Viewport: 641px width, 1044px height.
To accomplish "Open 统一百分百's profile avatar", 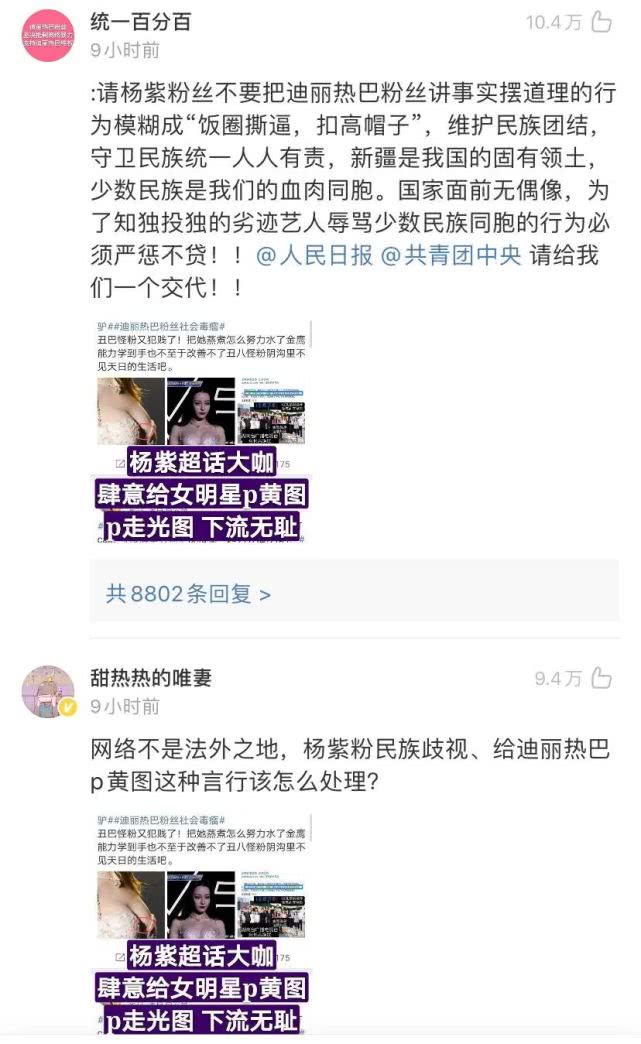I will click(49, 34).
